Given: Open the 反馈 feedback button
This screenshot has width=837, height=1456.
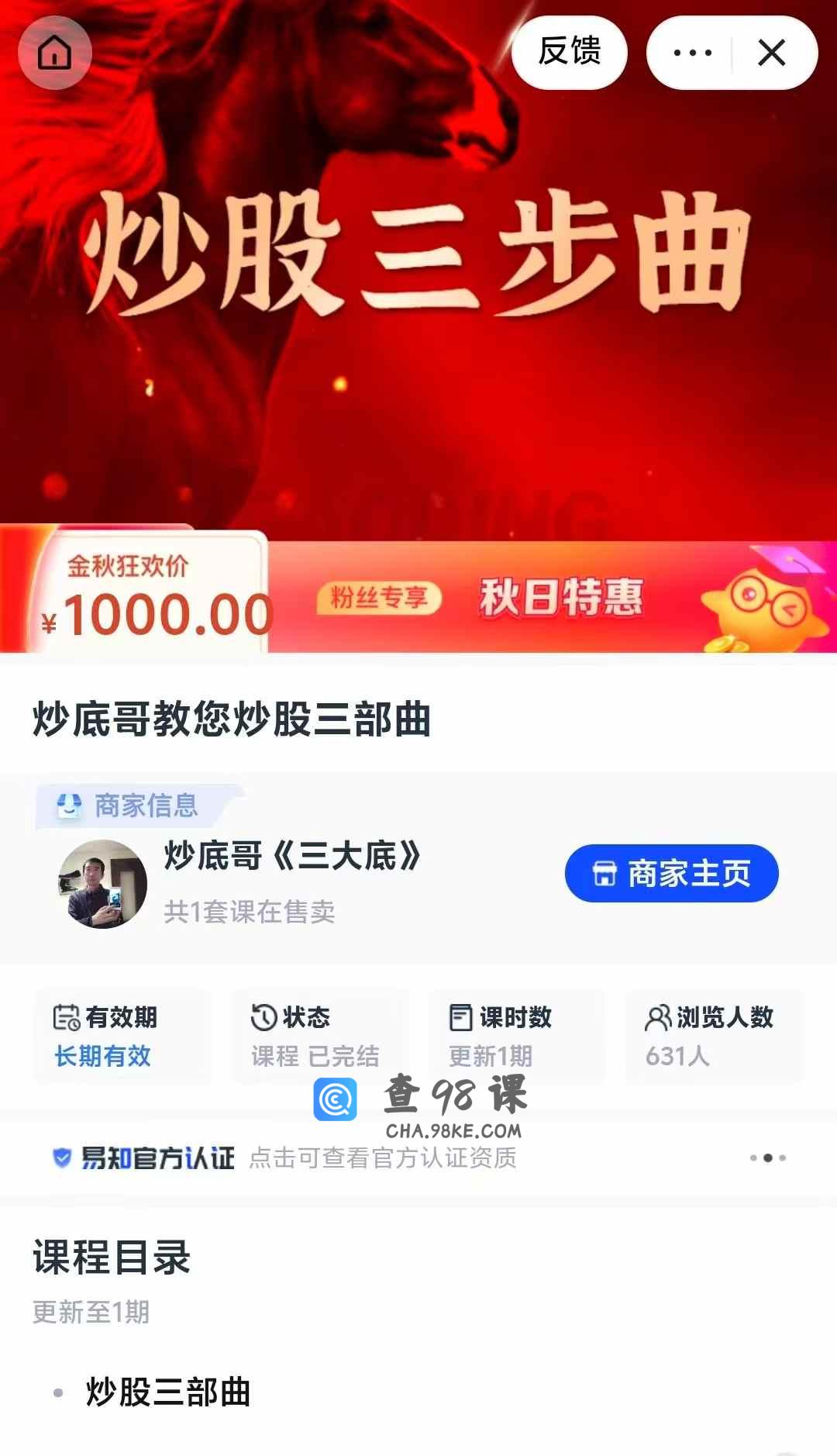Looking at the screenshot, I should (569, 52).
